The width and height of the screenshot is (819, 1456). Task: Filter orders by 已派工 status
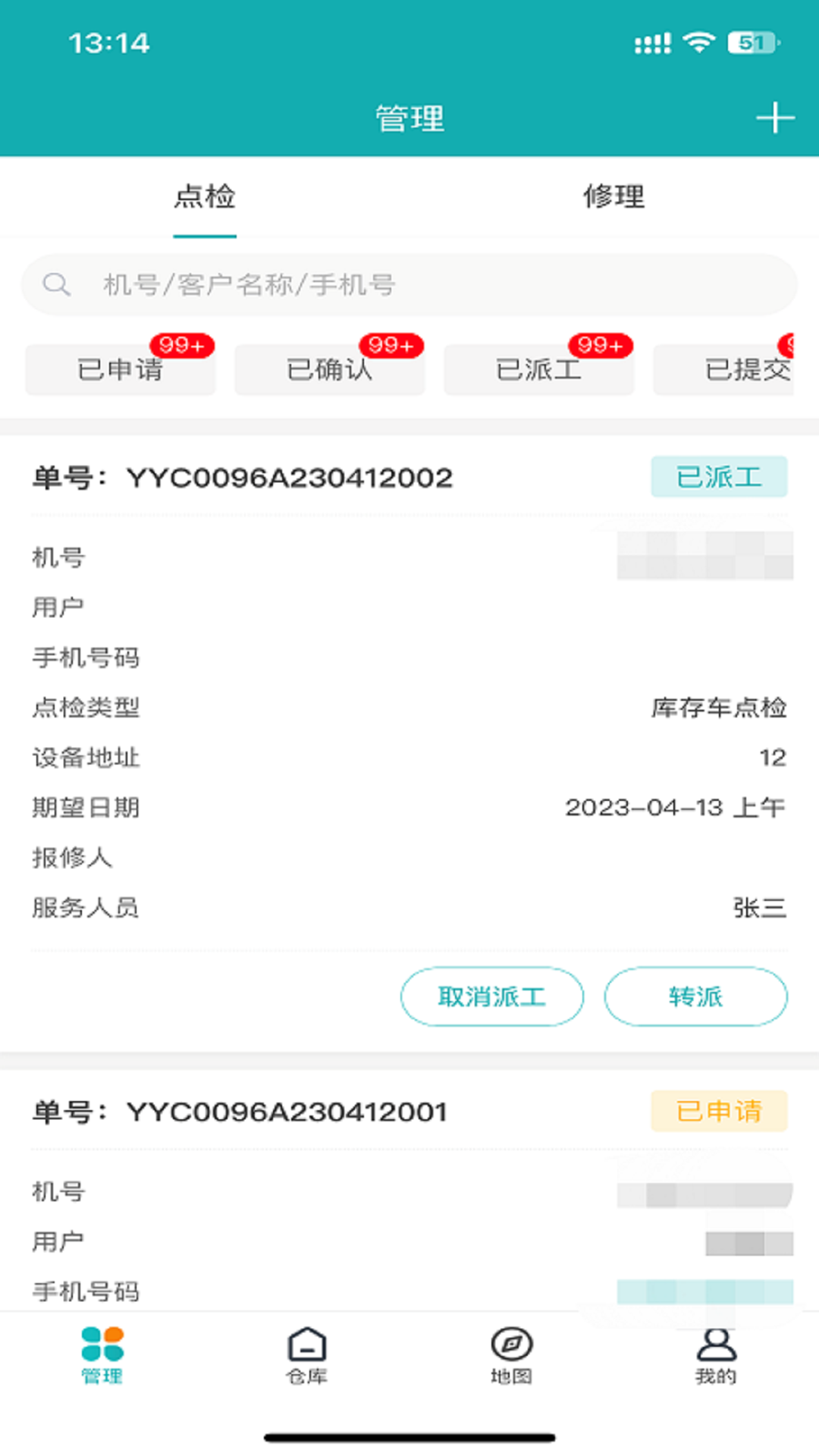click(539, 369)
